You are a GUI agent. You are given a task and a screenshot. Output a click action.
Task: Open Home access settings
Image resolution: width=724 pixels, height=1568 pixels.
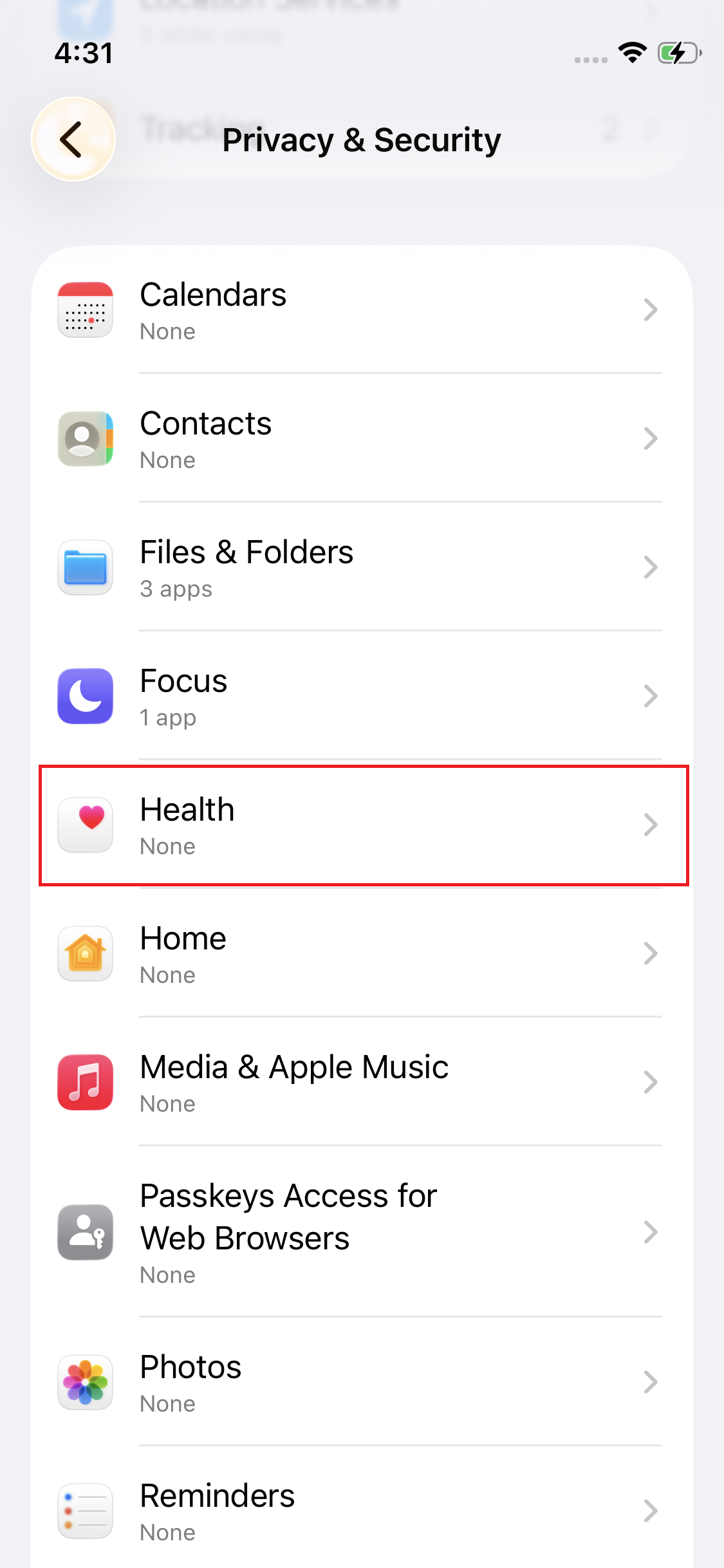coord(360,954)
